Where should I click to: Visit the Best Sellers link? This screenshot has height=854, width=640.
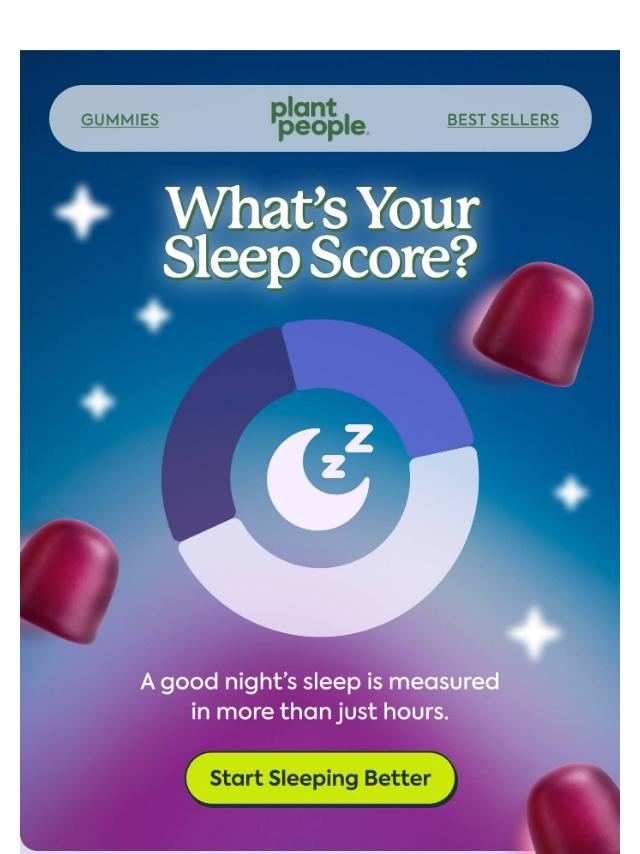tap(502, 120)
